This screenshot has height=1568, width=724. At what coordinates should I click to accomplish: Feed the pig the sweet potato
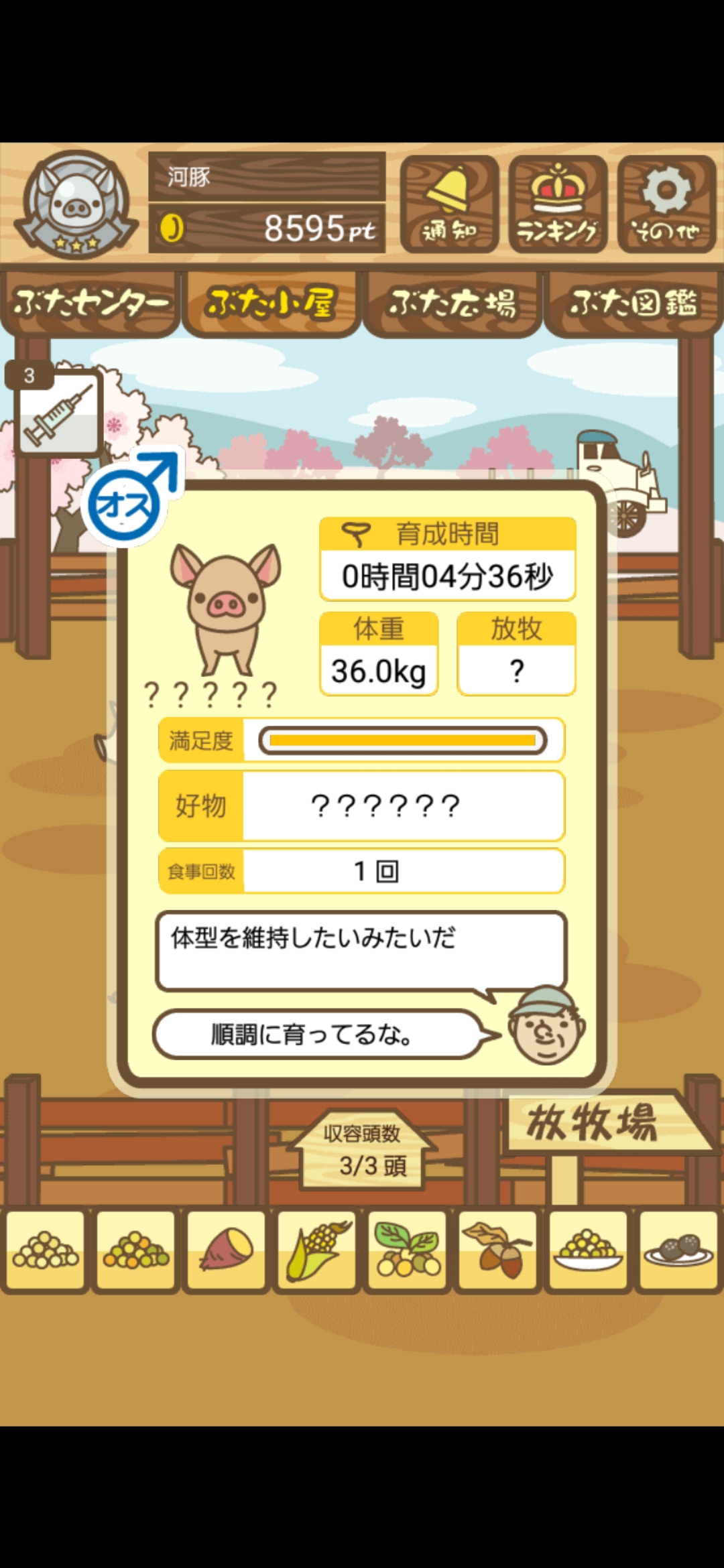pos(226,1250)
